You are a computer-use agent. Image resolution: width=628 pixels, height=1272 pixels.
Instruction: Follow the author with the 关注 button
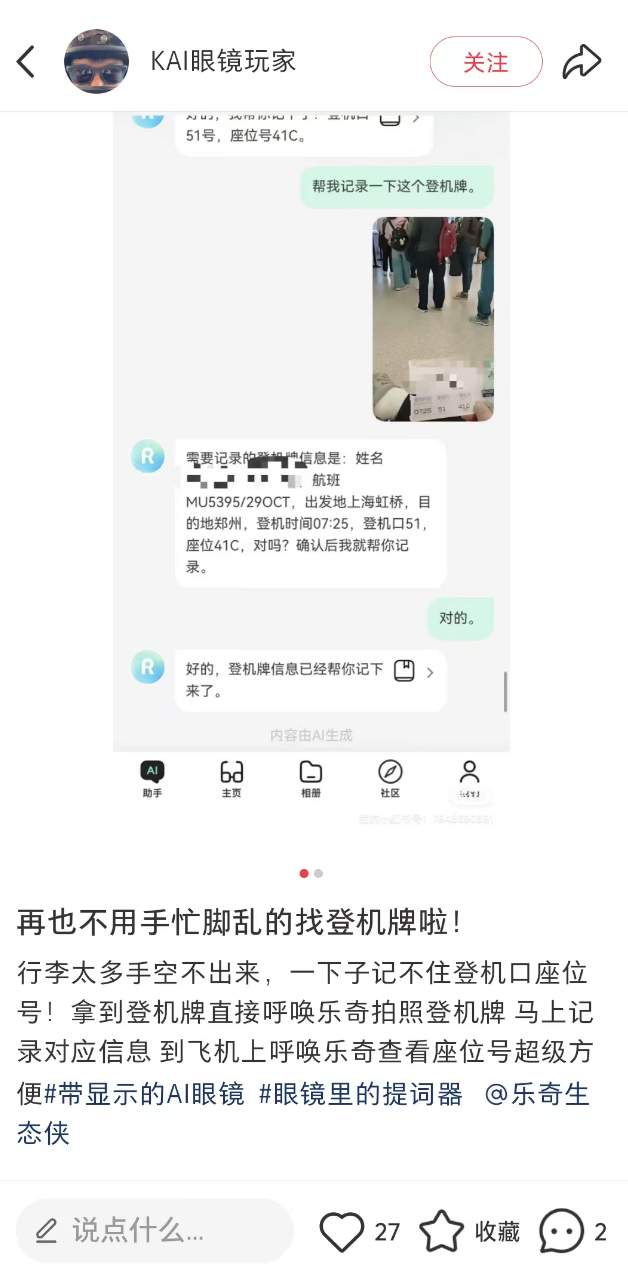(x=486, y=62)
